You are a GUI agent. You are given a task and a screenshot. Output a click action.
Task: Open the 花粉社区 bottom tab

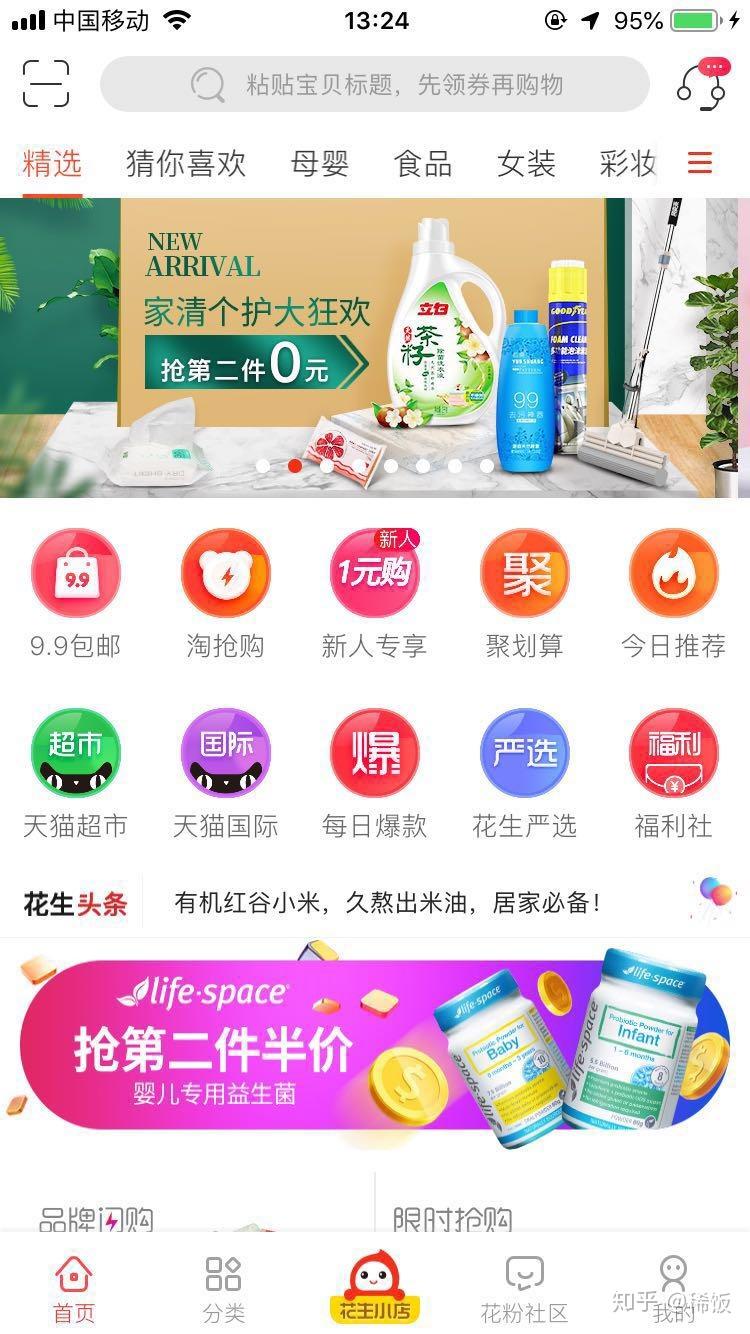(524, 1288)
